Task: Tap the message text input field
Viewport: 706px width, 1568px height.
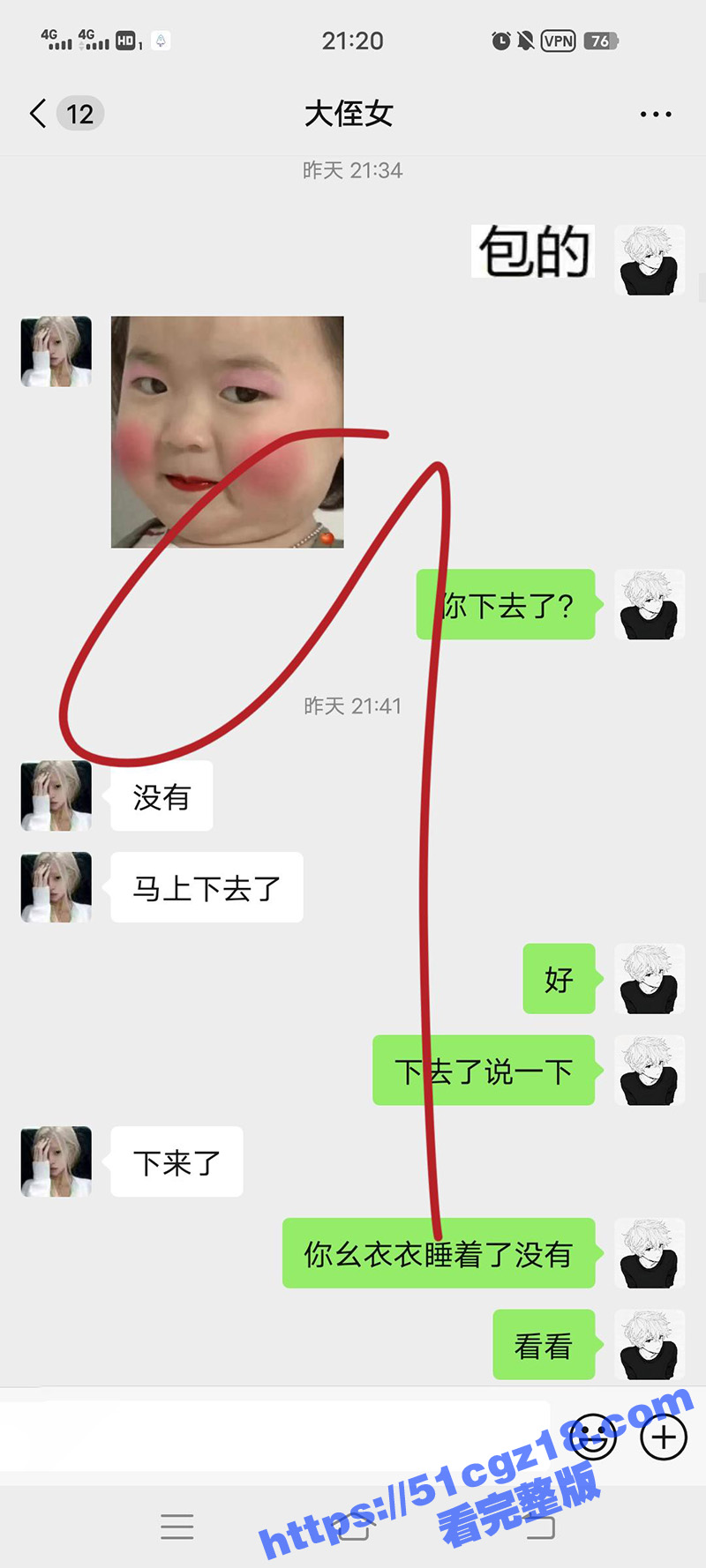Action: [x=274, y=1436]
